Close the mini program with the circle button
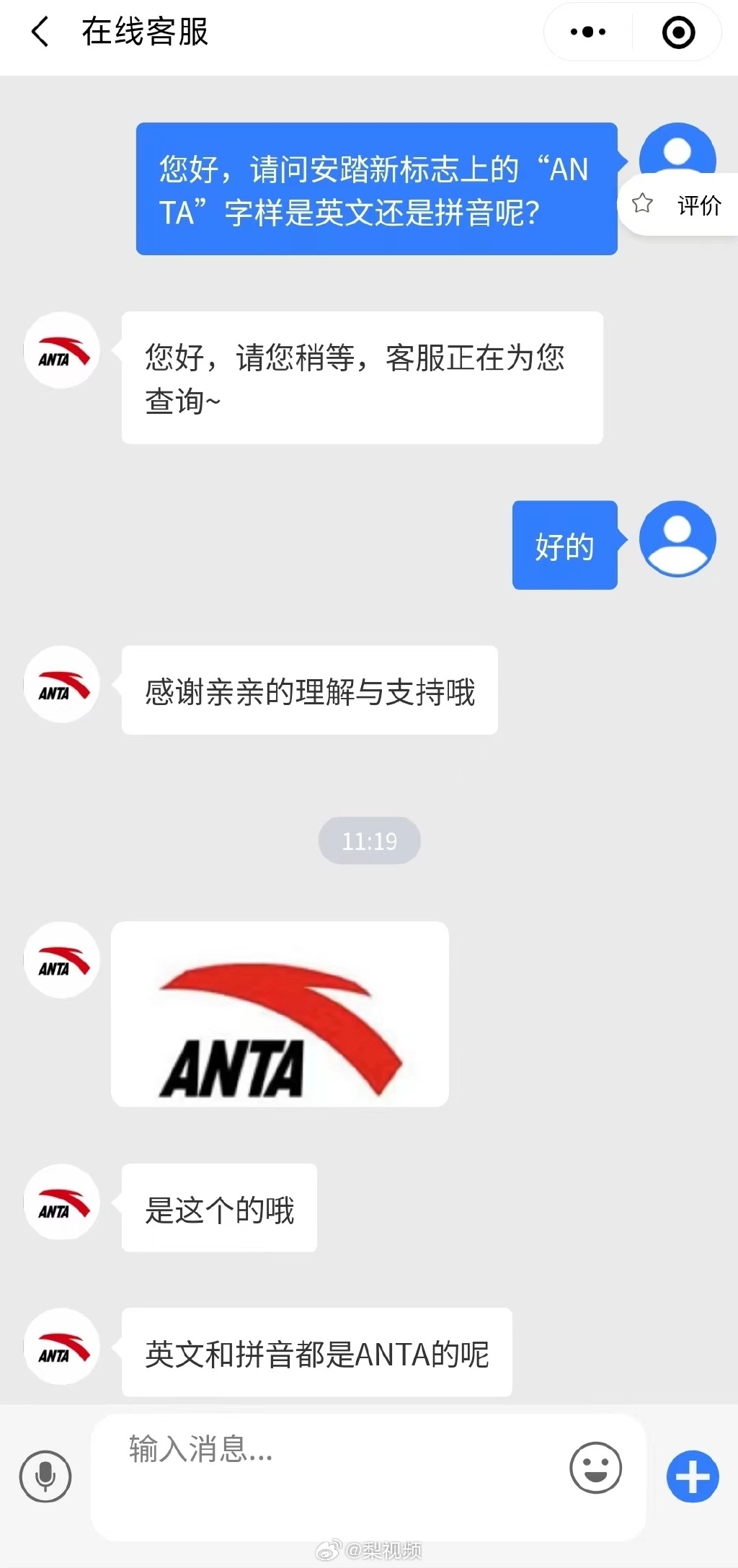The height and width of the screenshot is (1568, 738). coord(677,32)
